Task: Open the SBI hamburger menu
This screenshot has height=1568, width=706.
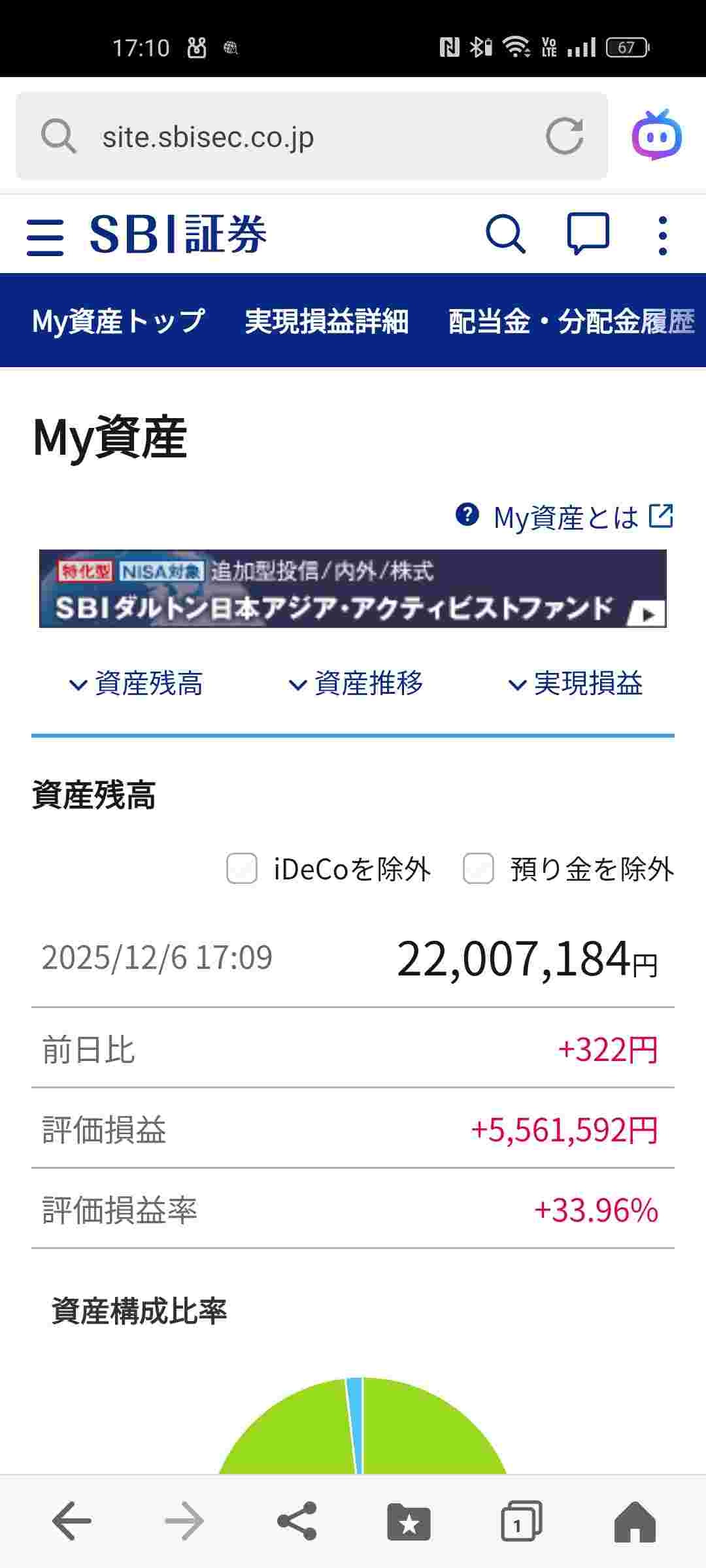Action: (x=45, y=236)
